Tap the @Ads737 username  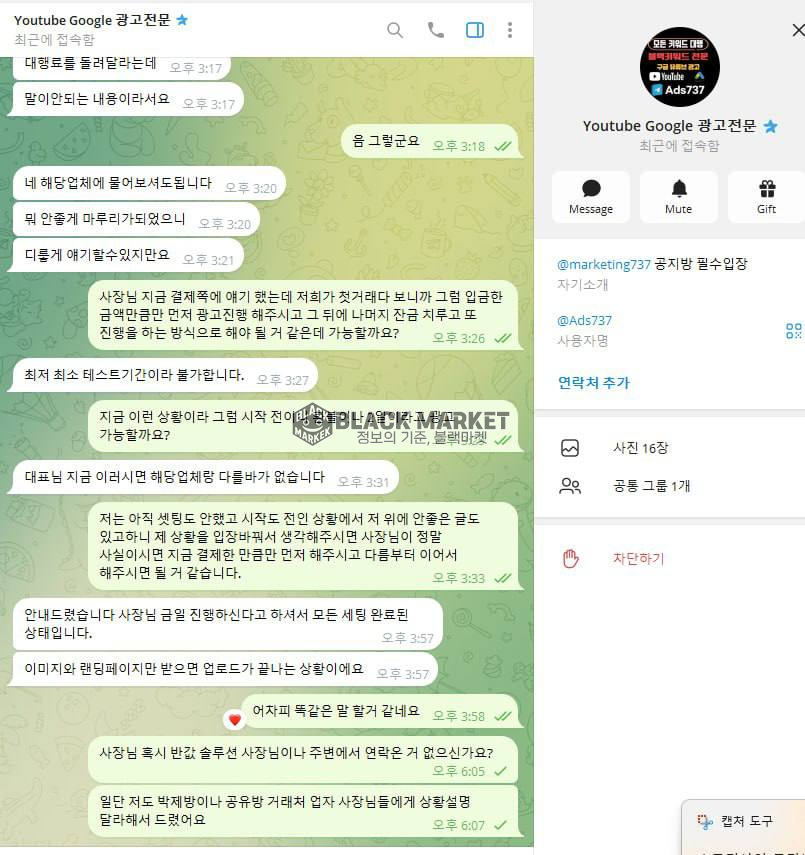point(584,320)
